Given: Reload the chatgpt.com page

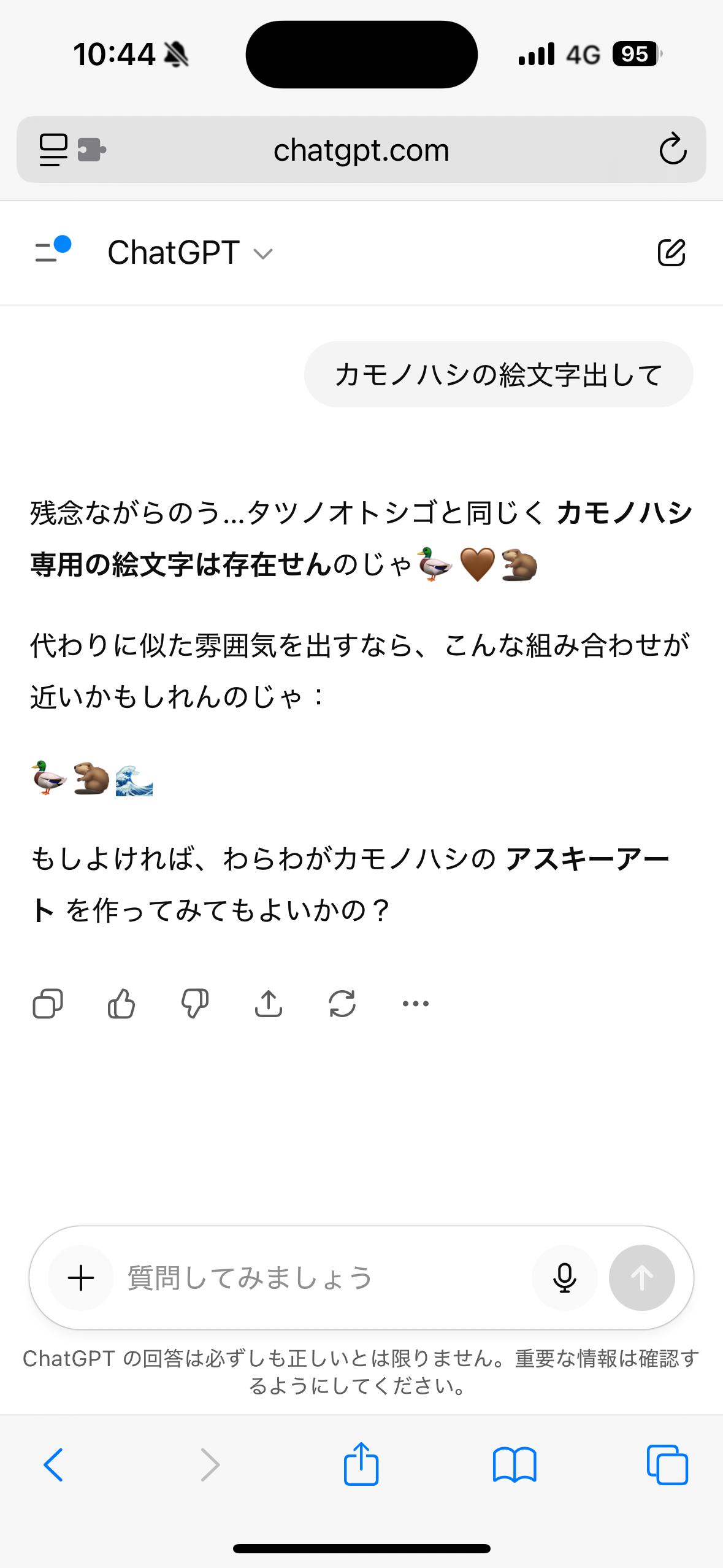Looking at the screenshot, I should point(672,150).
